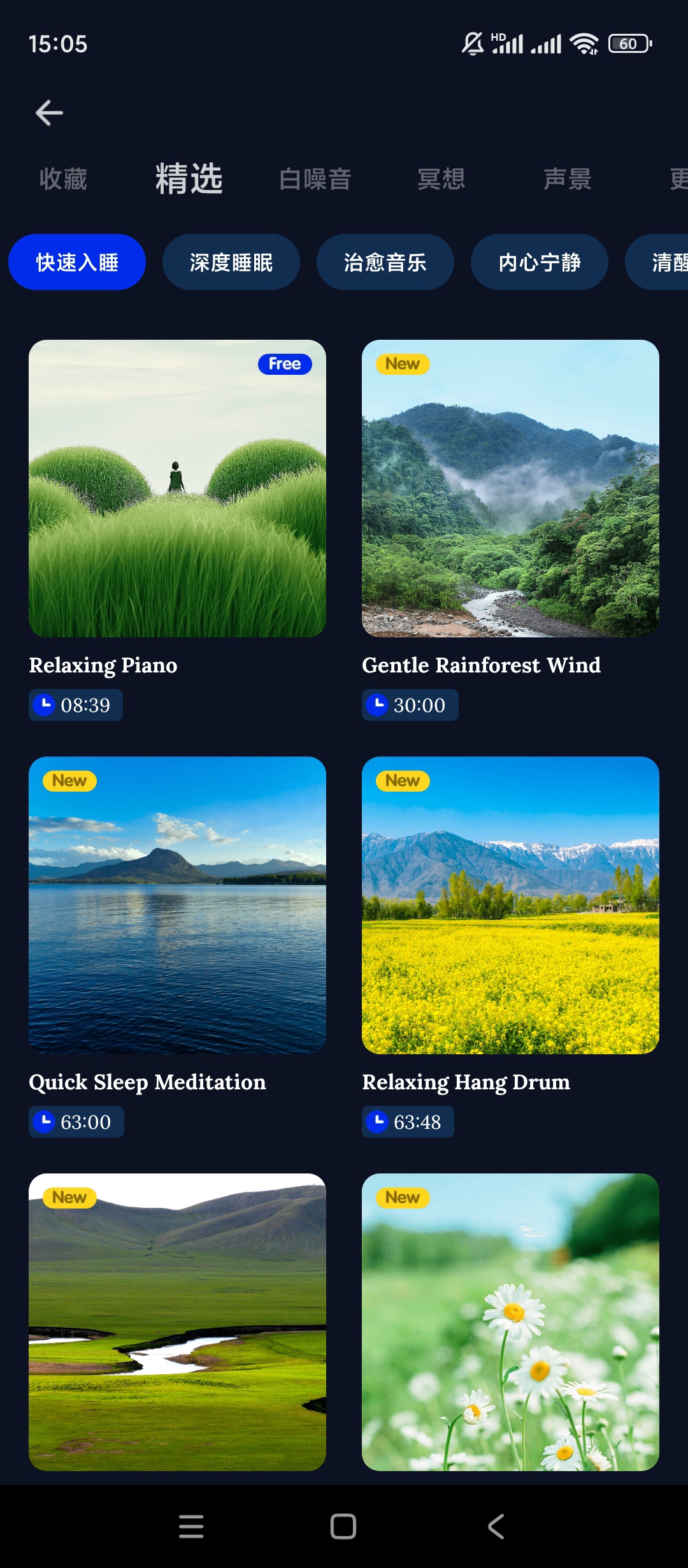Open the daisy flowers card
This screenshot has width=688, height=1568.
510,1322
